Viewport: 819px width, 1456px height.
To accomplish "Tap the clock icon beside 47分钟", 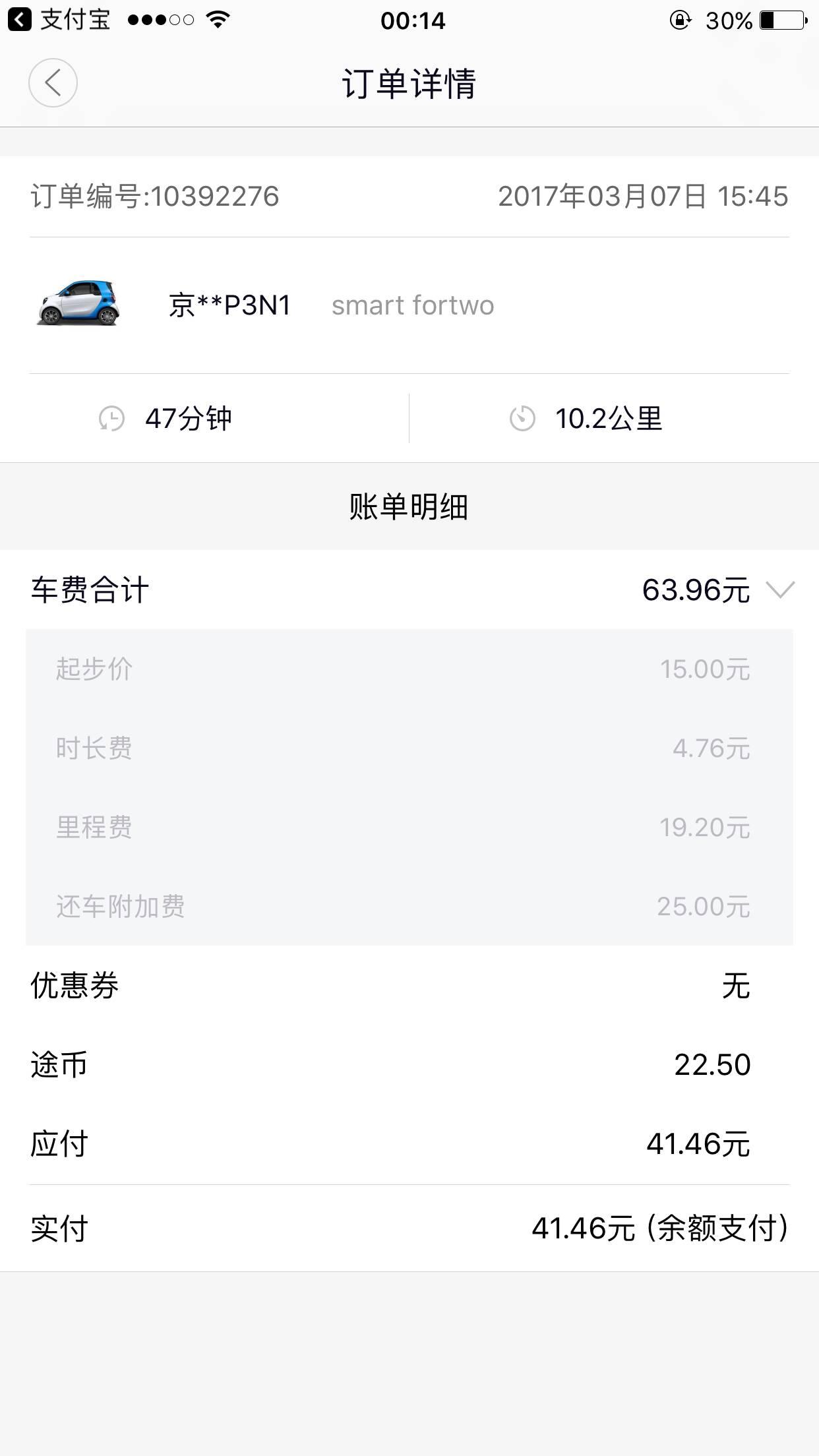I will [111, 418].
